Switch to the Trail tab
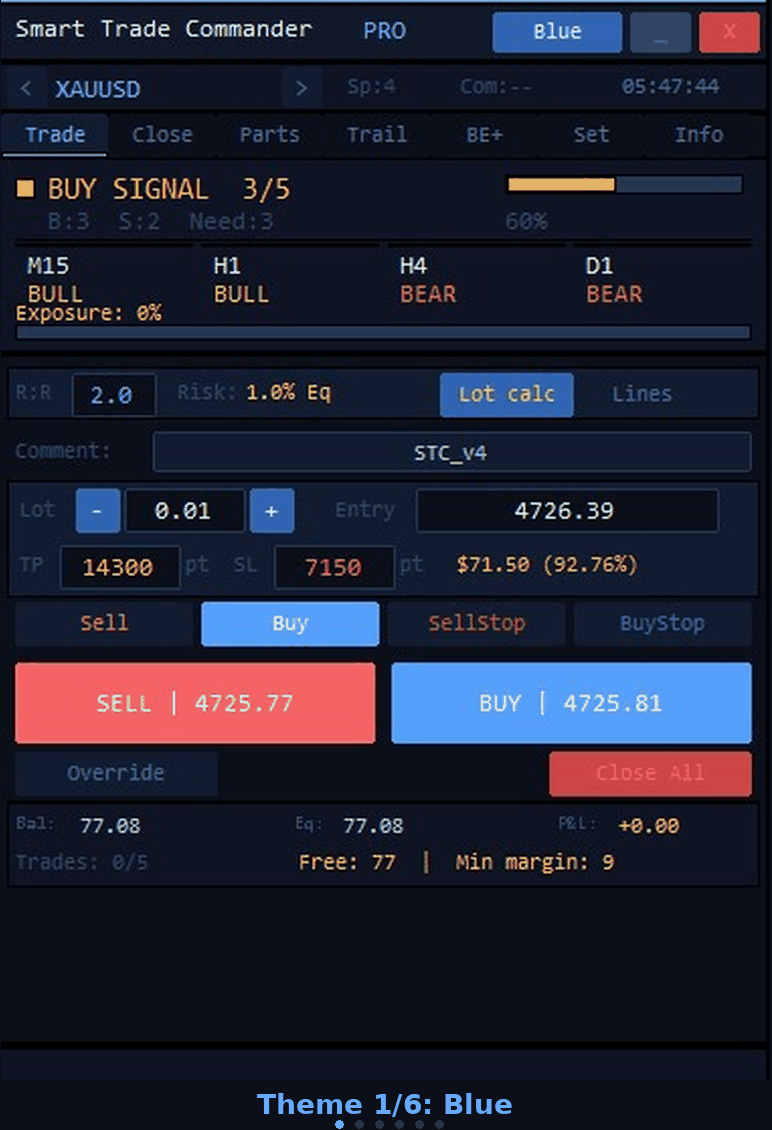The width and height of the screenshot is (772, 1130). (376, 135)
